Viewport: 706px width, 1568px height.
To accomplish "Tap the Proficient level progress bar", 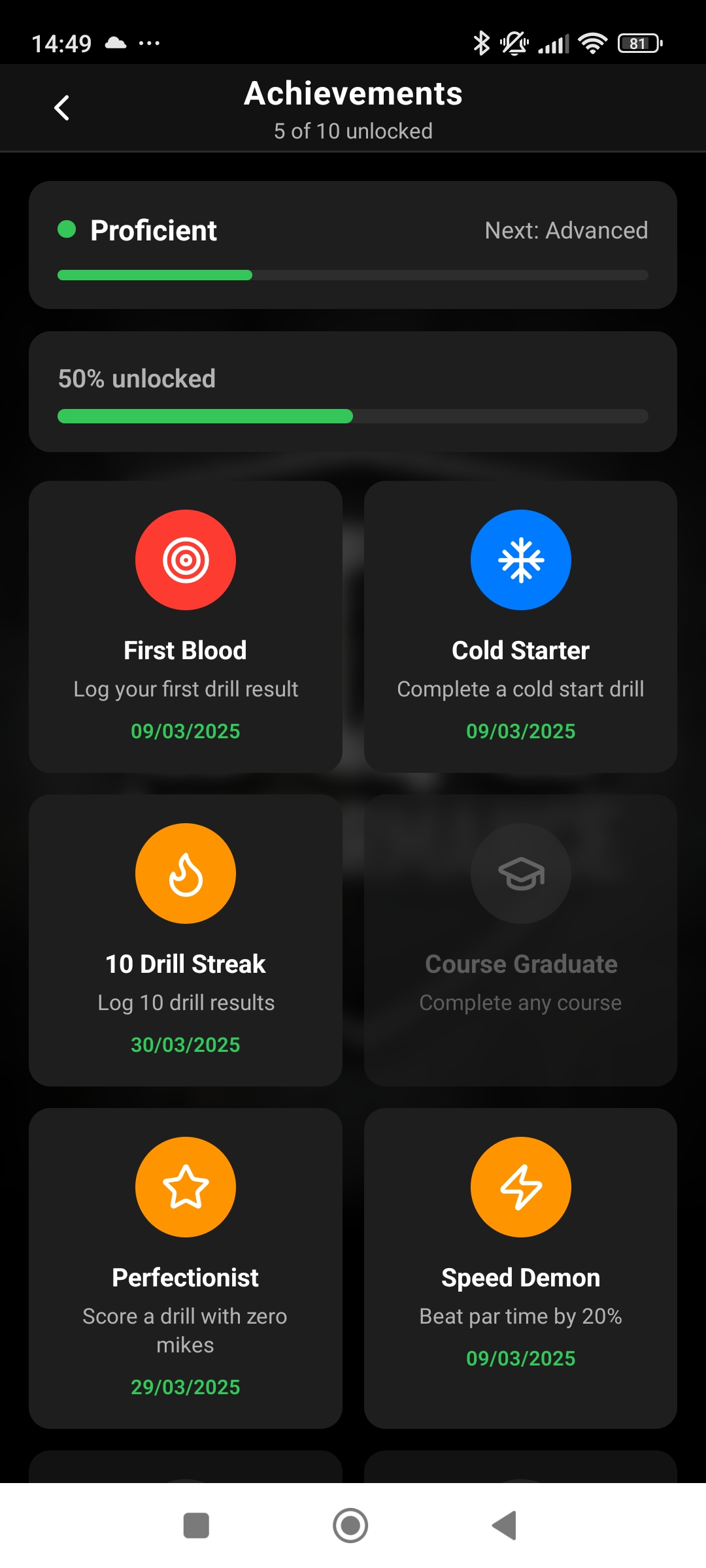I will [353, 276].
